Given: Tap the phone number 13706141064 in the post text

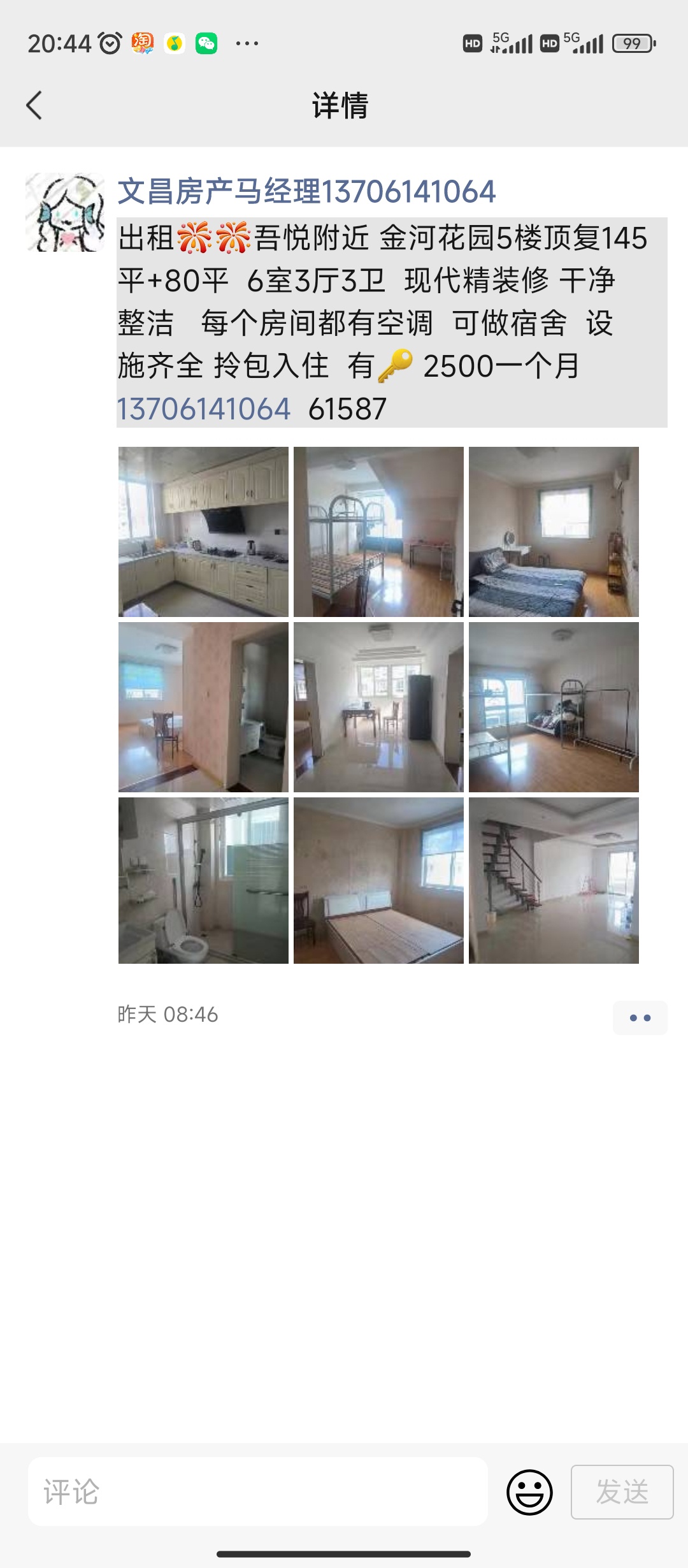Looking at the screenshot, I should pos(204,409).
